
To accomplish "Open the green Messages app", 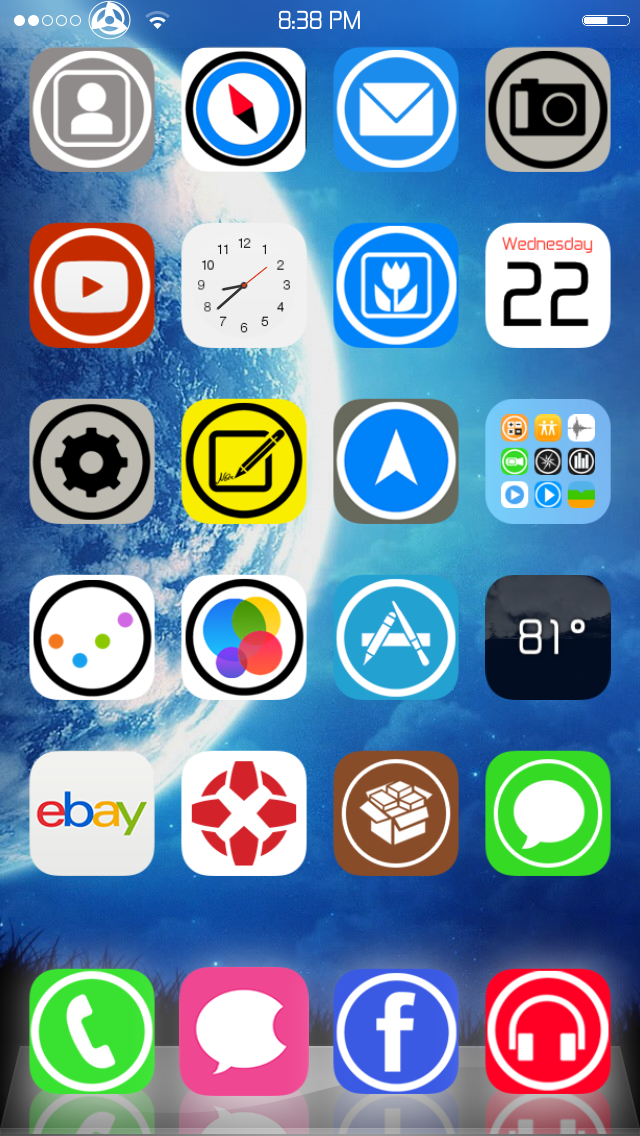I will (548, 813).
